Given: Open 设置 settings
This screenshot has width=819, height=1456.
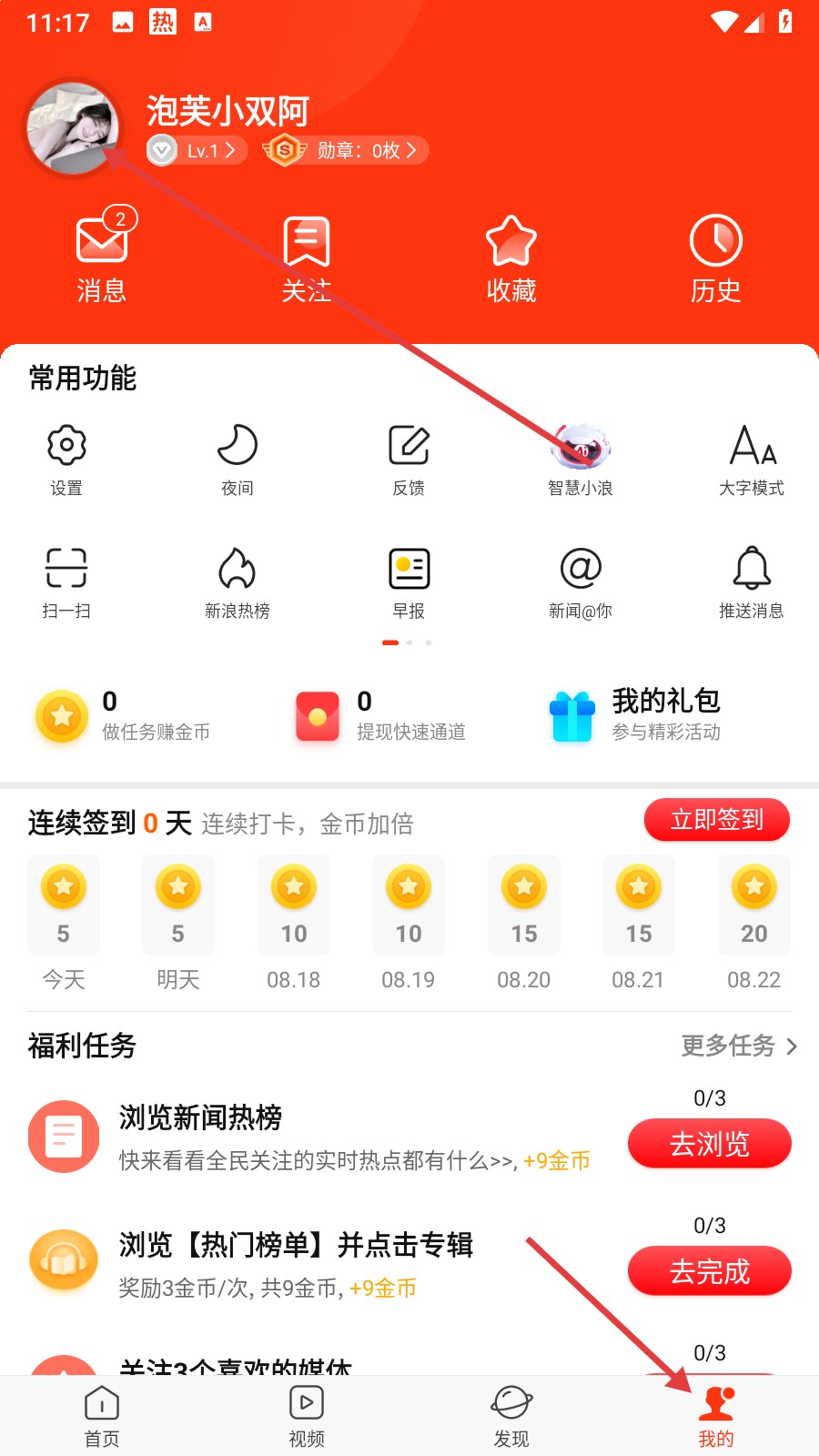Looking at the screenshot, I should point(66,460).
